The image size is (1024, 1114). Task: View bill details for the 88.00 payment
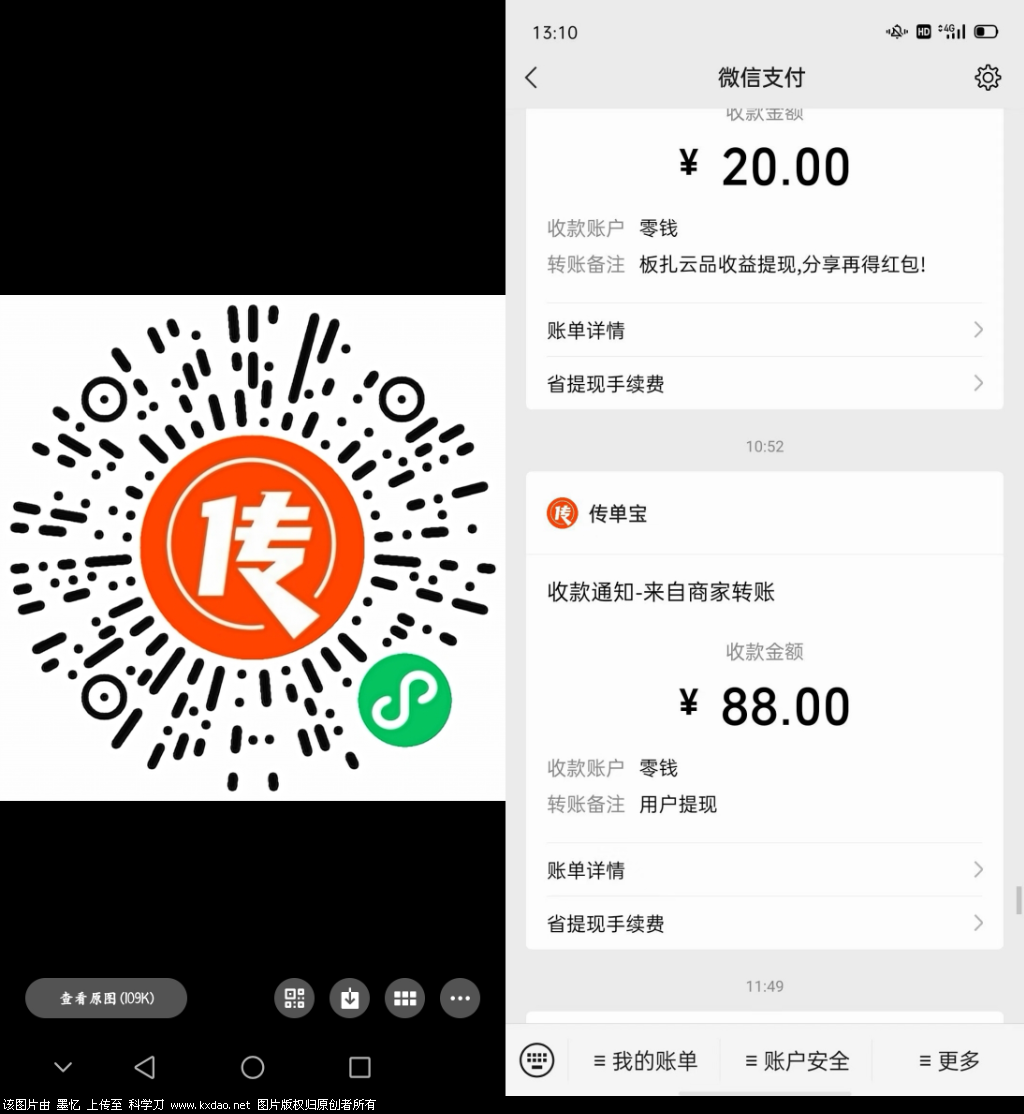pos(764,870)
